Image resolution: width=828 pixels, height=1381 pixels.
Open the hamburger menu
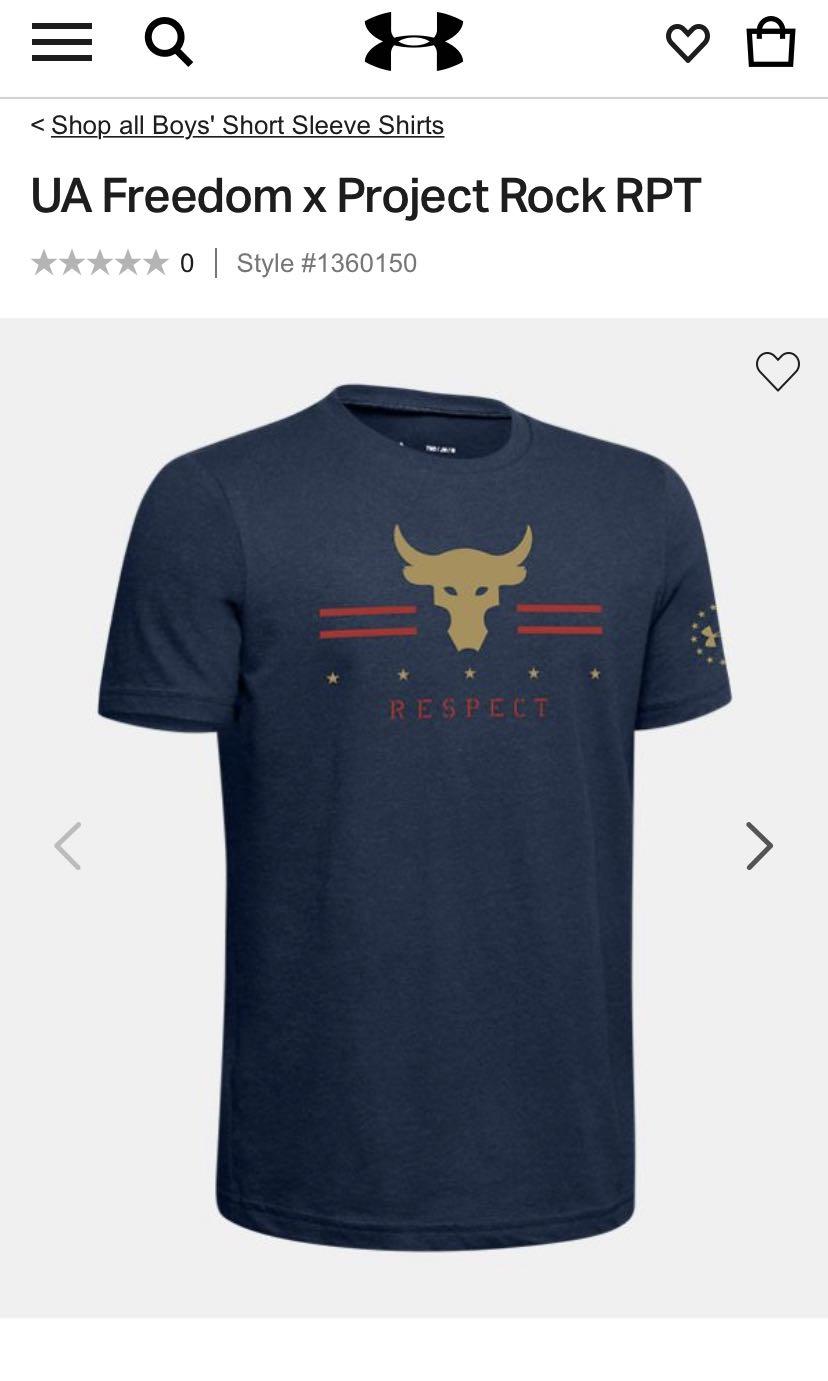point(62,42)
